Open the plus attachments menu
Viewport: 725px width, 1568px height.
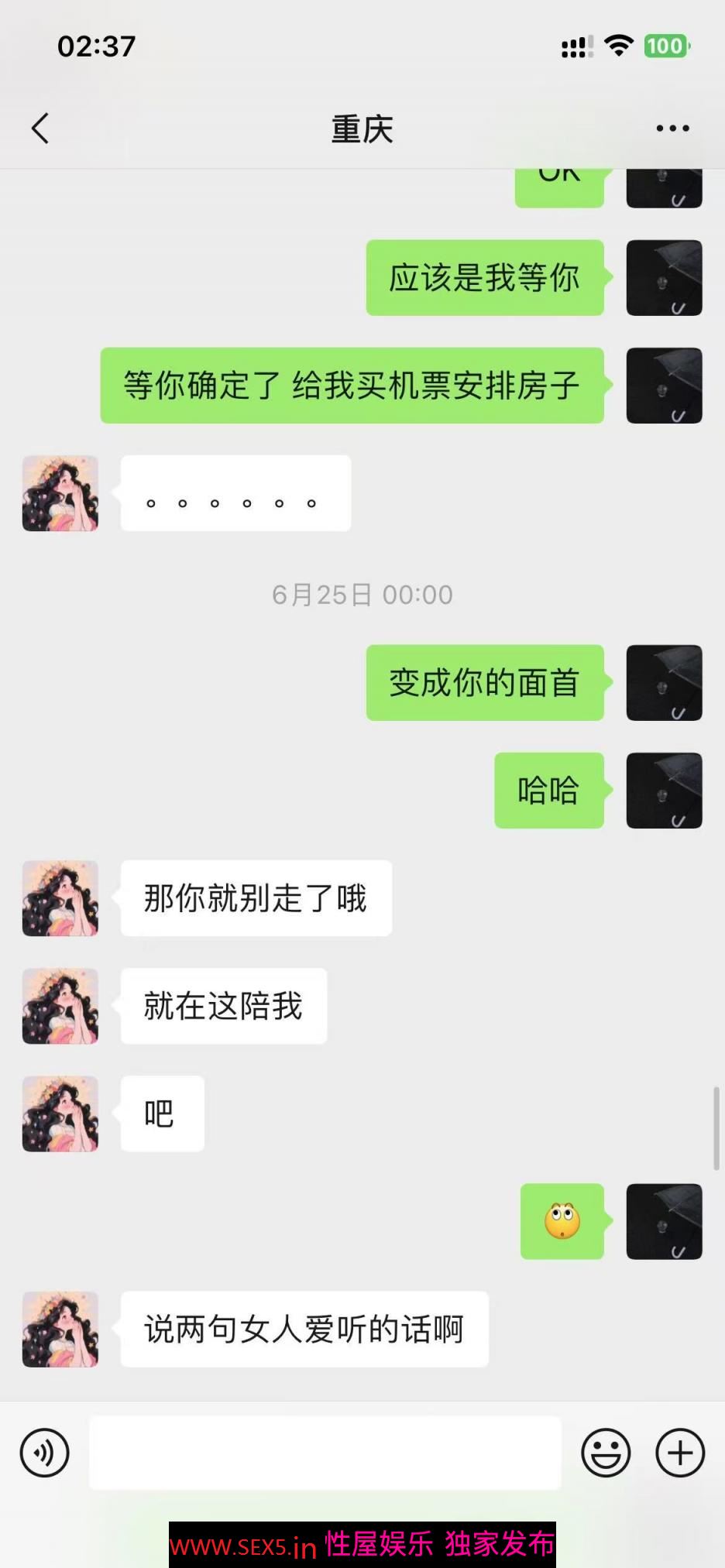click(x=680, y=1453)
